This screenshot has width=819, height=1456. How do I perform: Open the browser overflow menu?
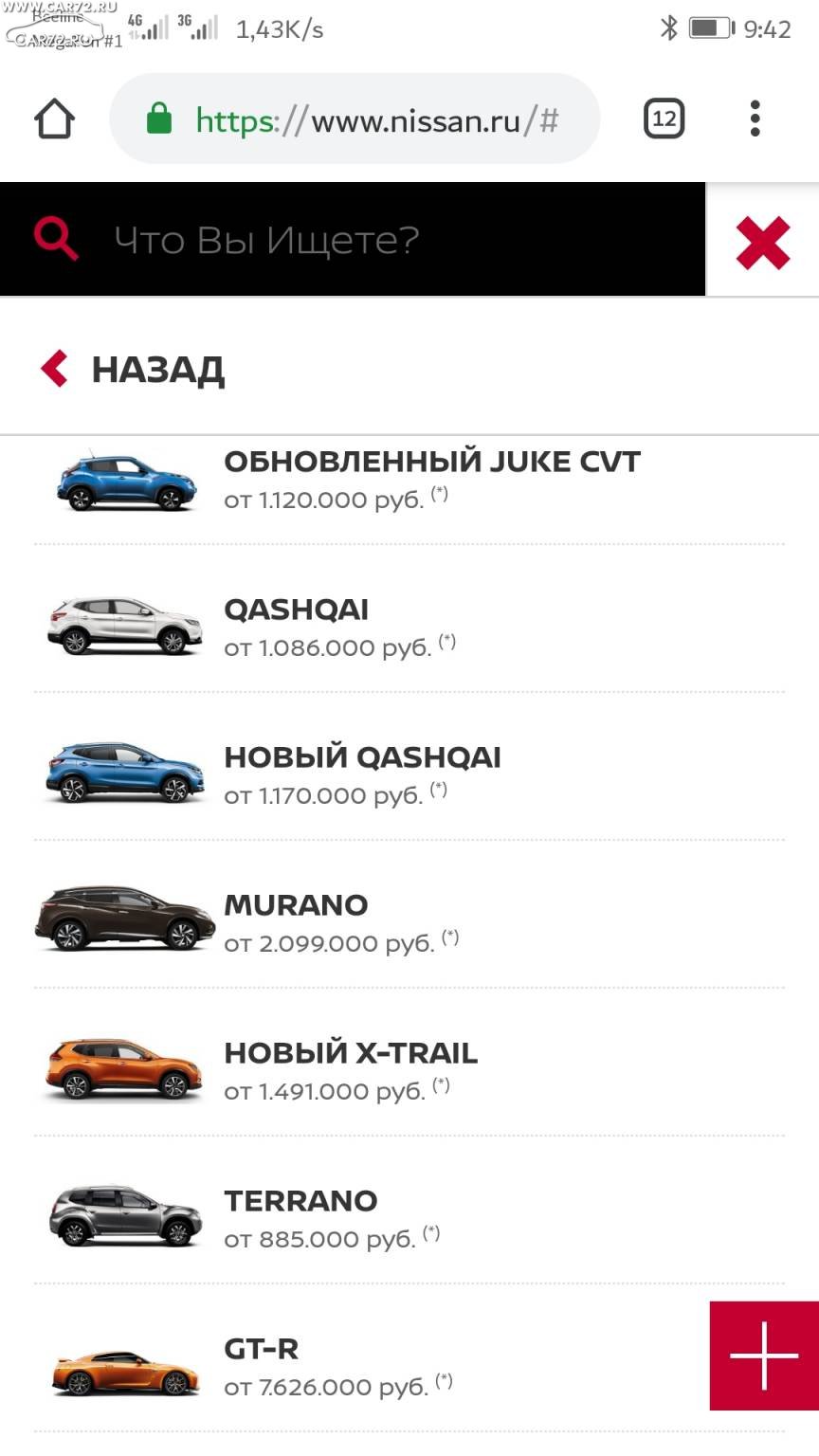tap(755, 119)
